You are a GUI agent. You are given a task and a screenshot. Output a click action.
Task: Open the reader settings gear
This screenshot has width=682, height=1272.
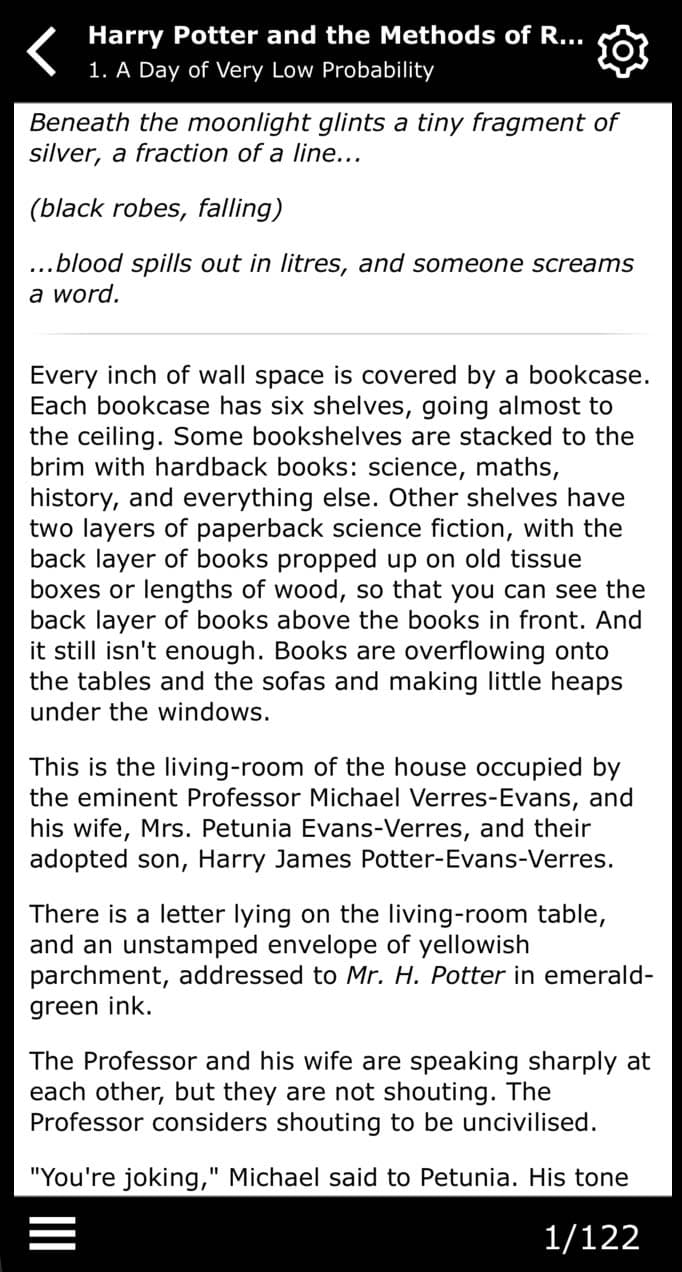(x=622, y=50)
